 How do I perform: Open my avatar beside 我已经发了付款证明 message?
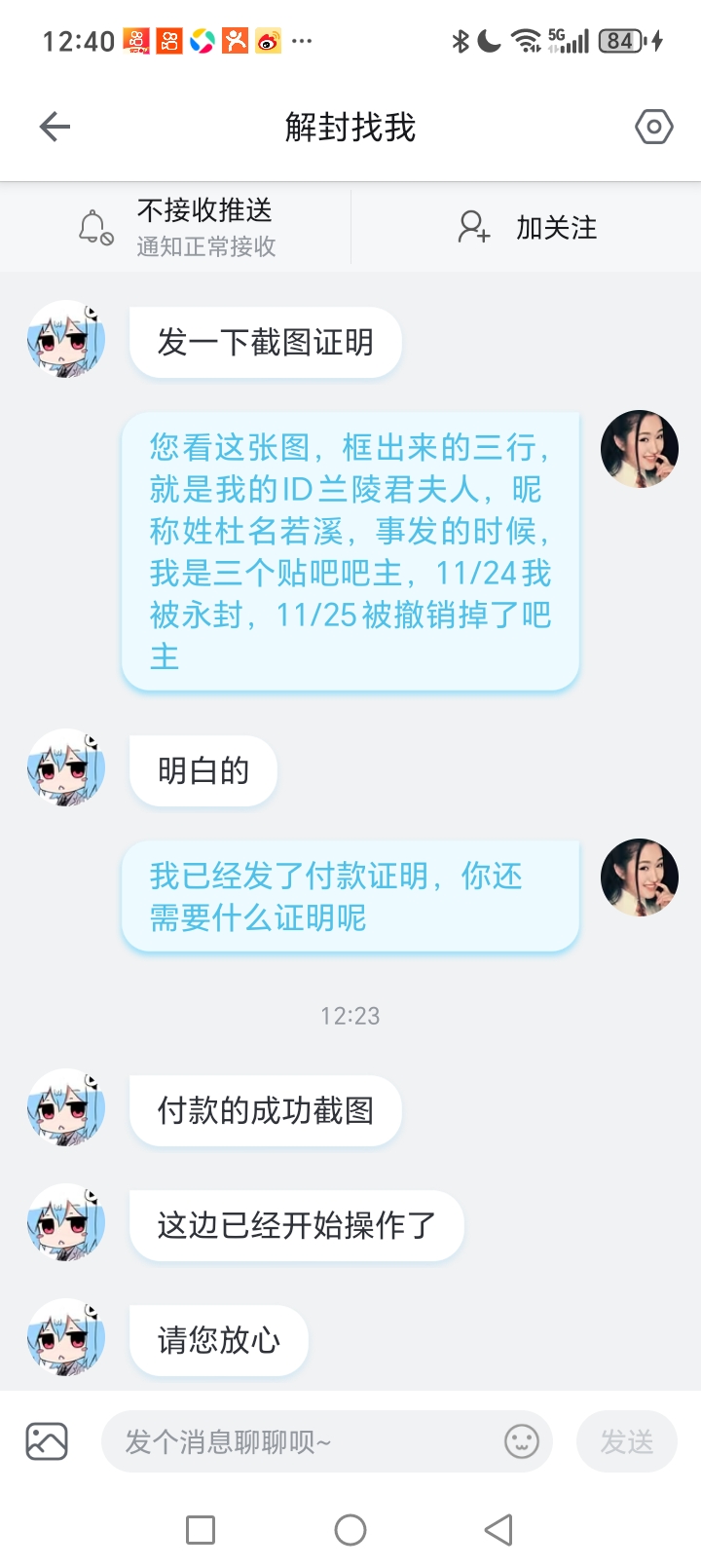[x=640, y=877]
